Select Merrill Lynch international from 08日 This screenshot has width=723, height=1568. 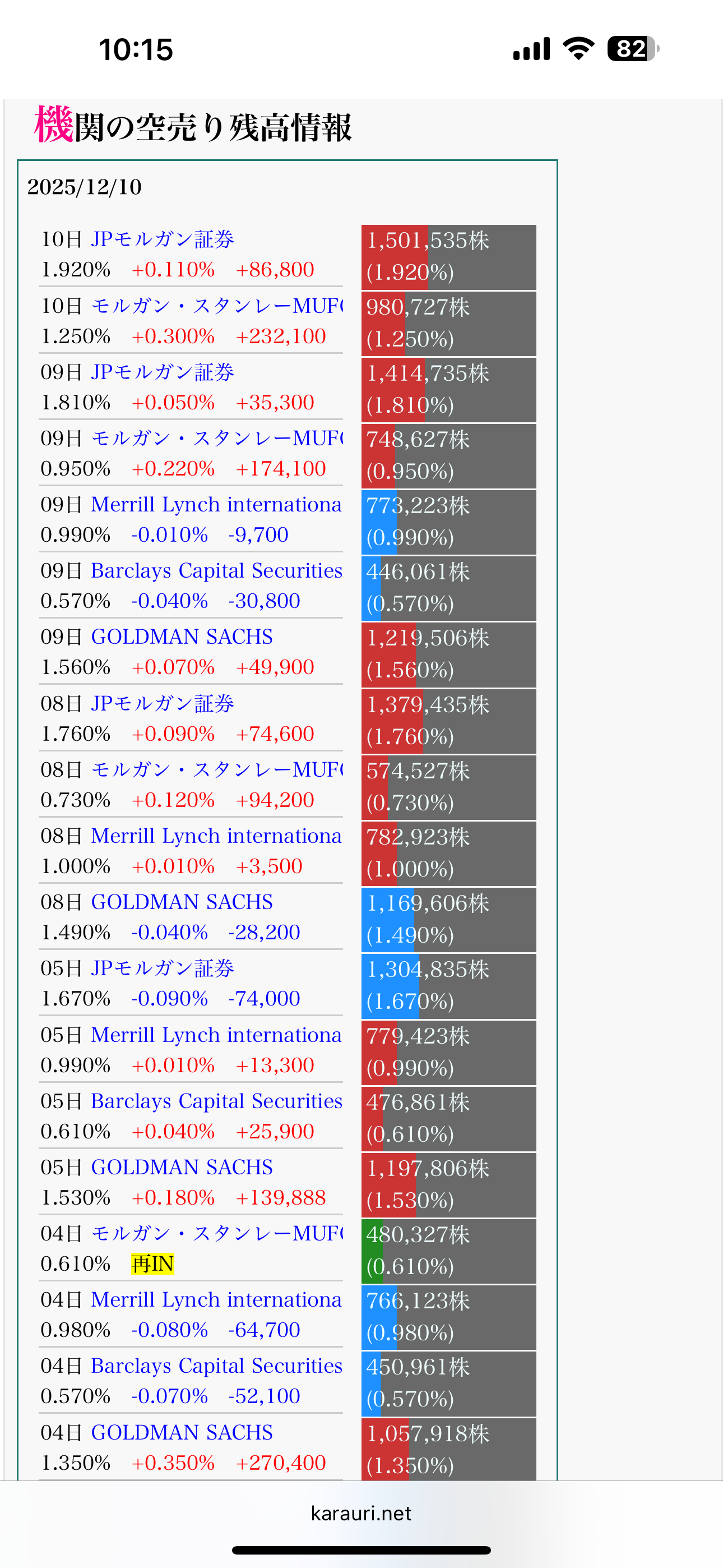coord(216,836)
